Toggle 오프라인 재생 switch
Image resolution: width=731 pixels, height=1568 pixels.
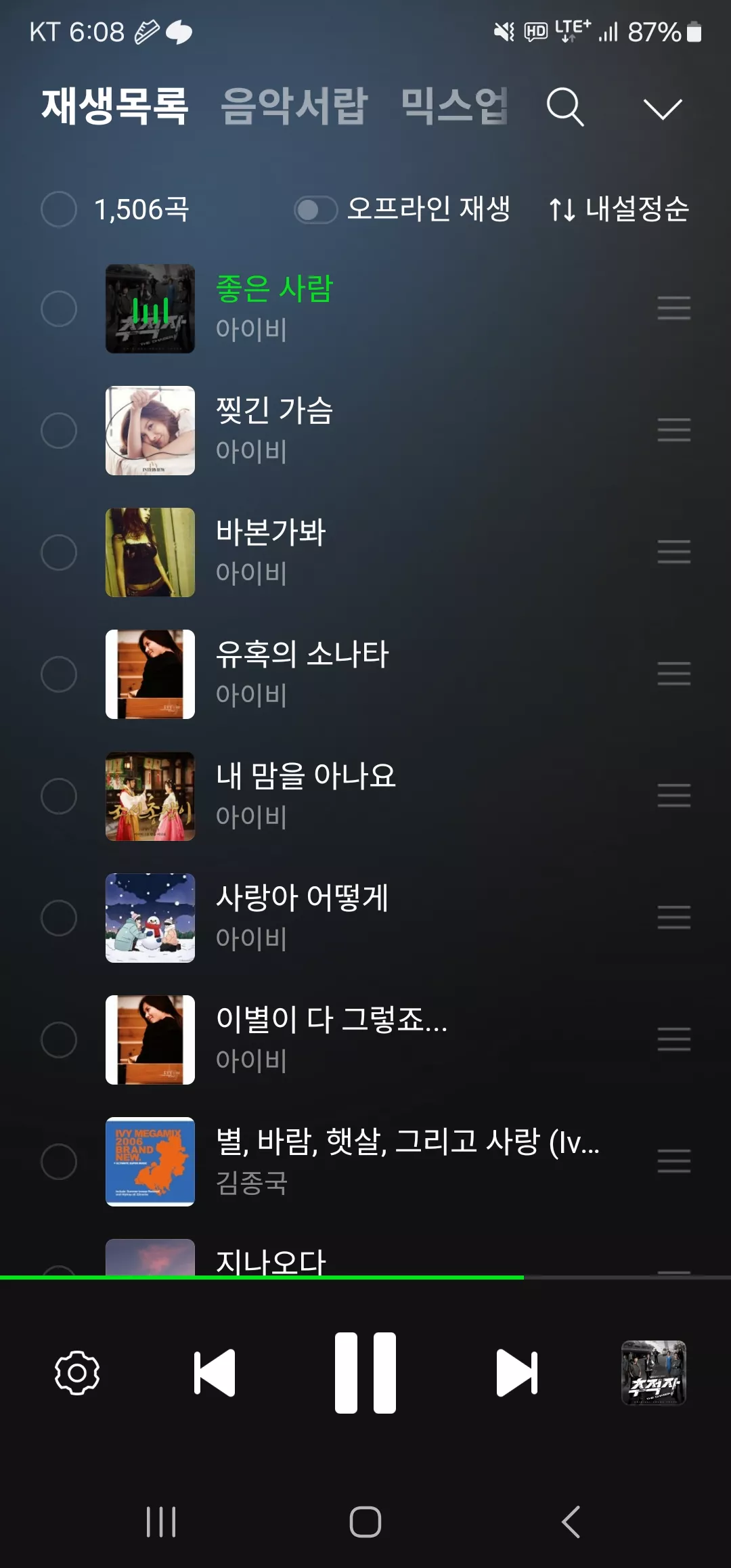pos(315,209)
